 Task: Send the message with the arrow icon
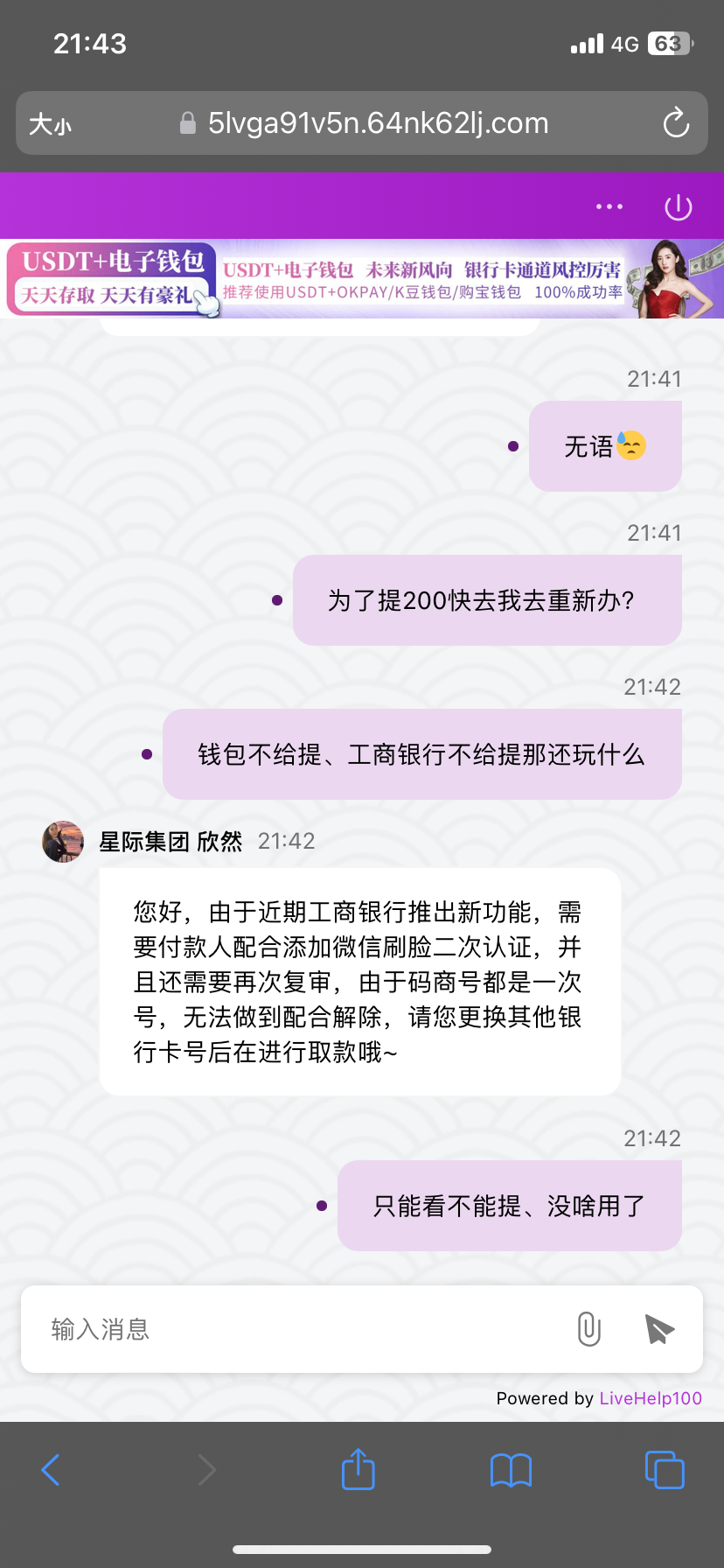coord(659,1329)
